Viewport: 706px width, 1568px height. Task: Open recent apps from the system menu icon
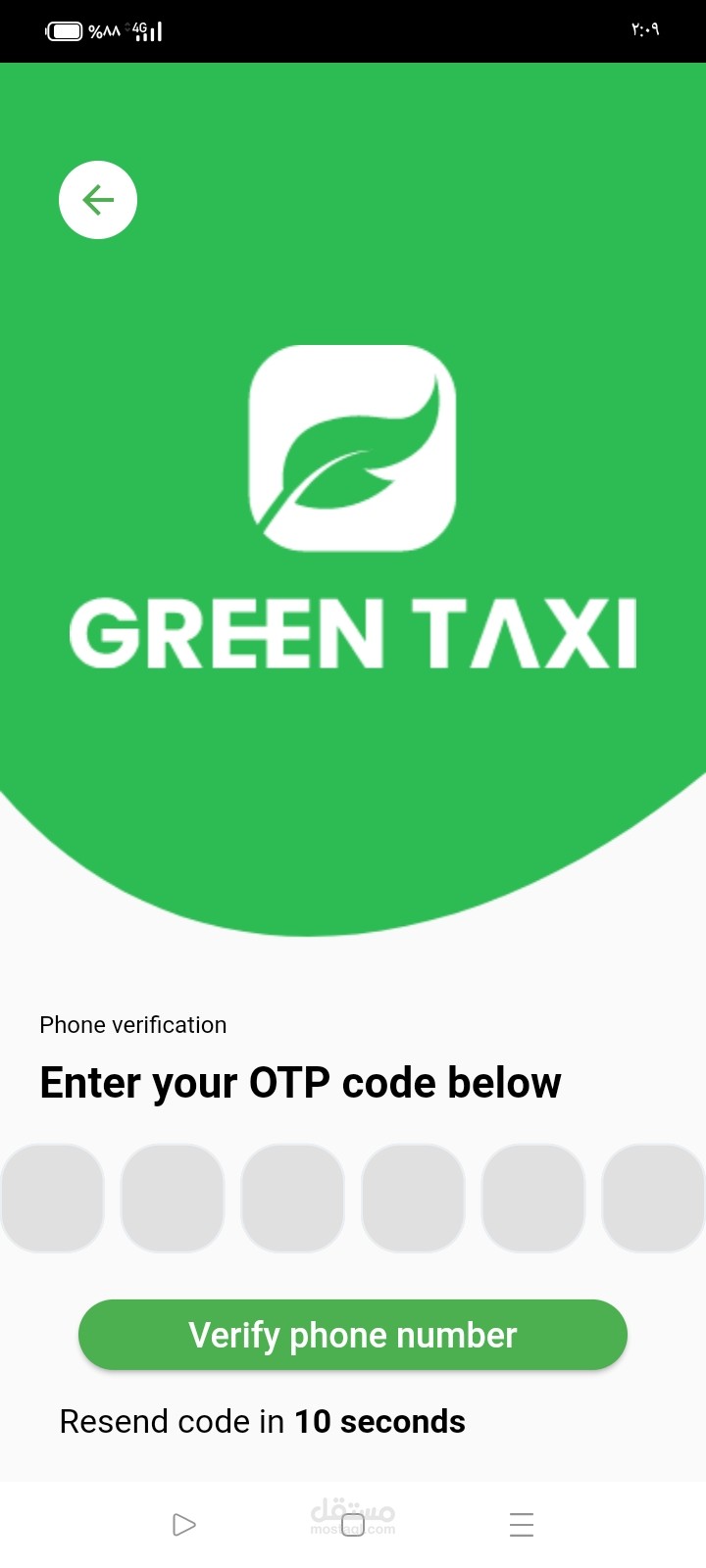point(522,1525)
